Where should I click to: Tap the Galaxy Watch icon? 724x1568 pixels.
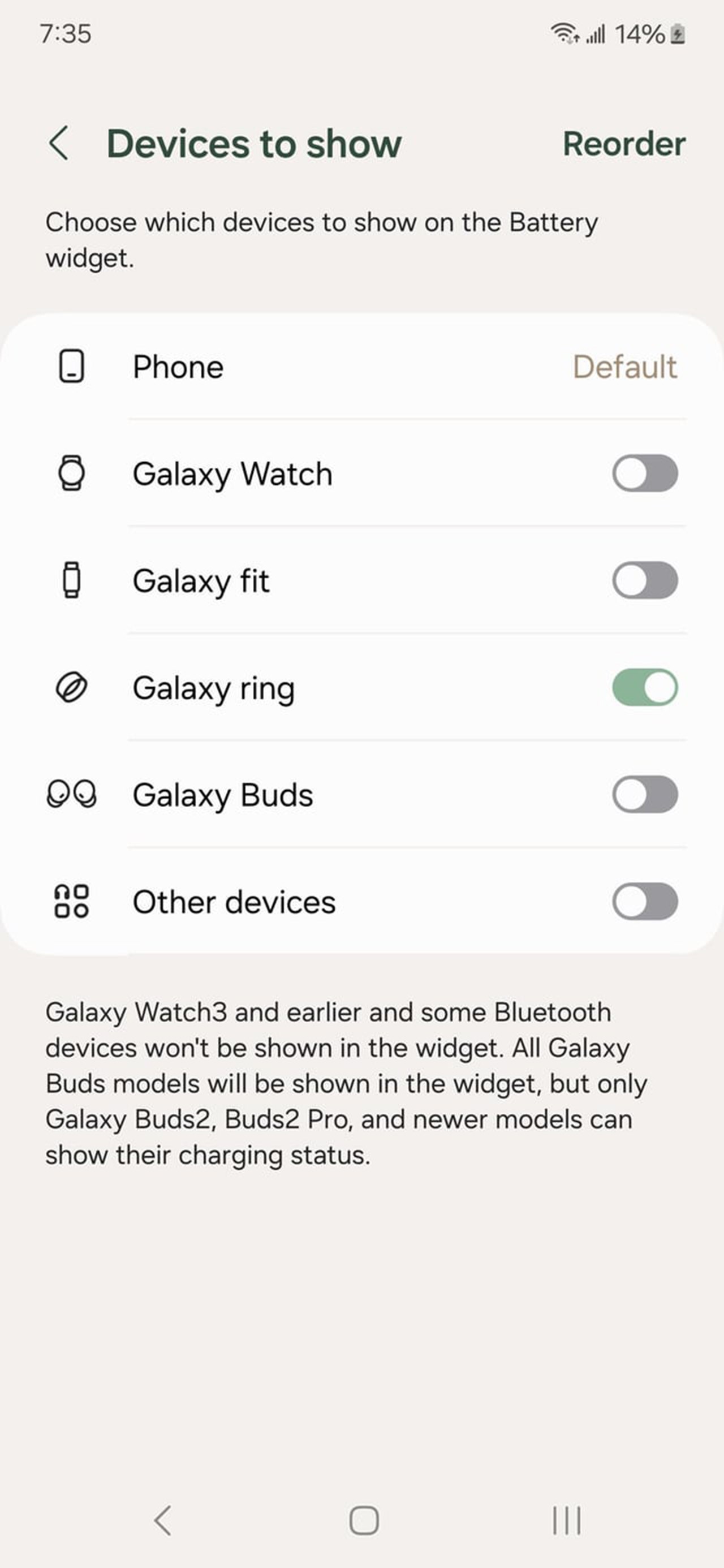71,474
